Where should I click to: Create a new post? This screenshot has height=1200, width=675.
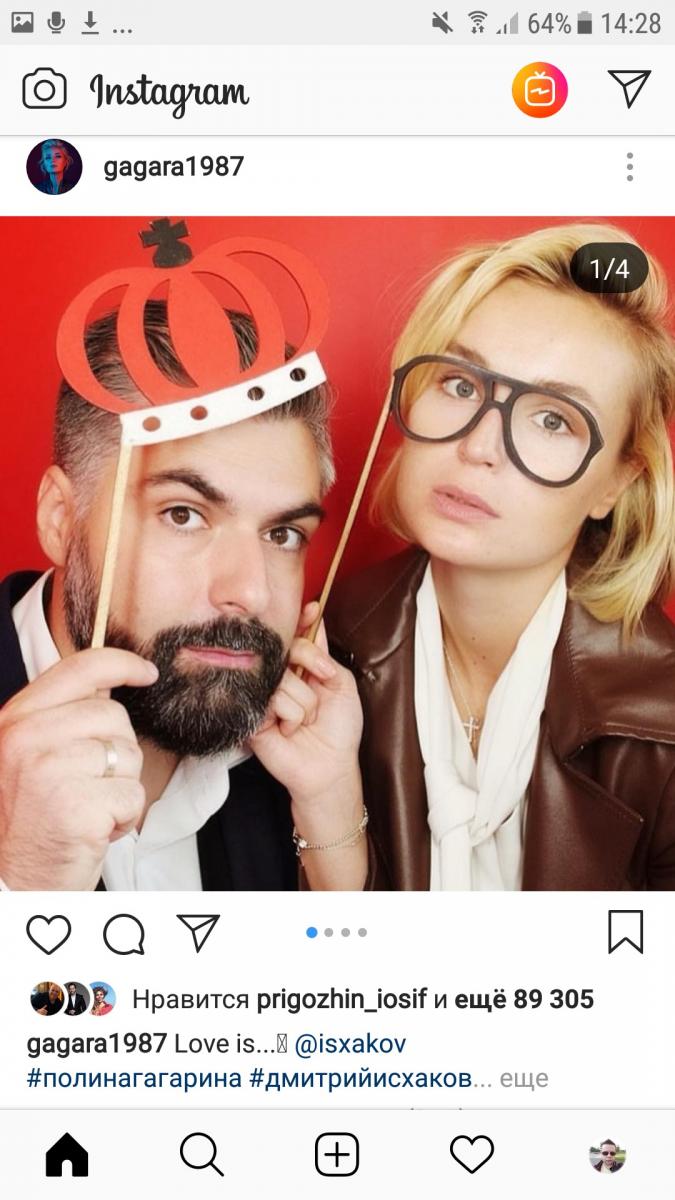(337, 1156)
